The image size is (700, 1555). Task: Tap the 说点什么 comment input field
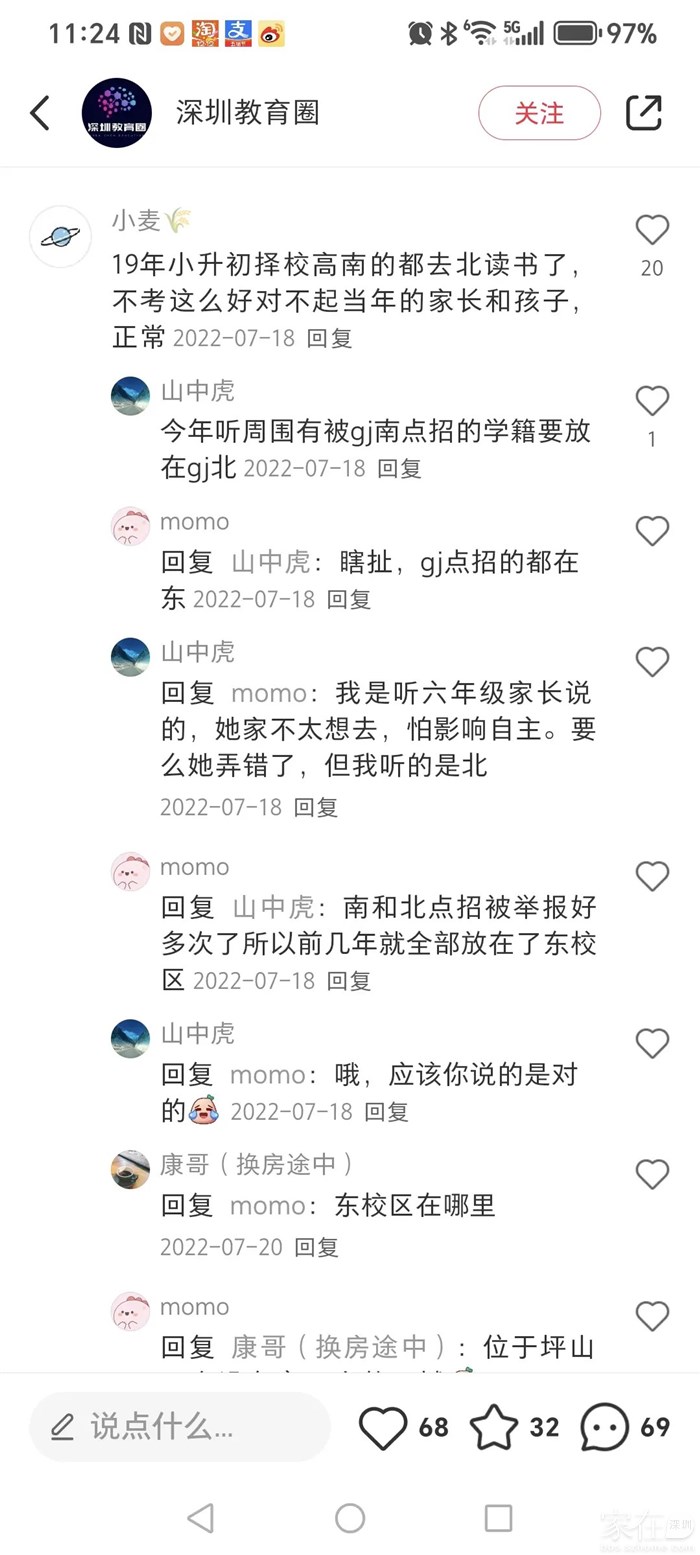tap(180, 1427)
